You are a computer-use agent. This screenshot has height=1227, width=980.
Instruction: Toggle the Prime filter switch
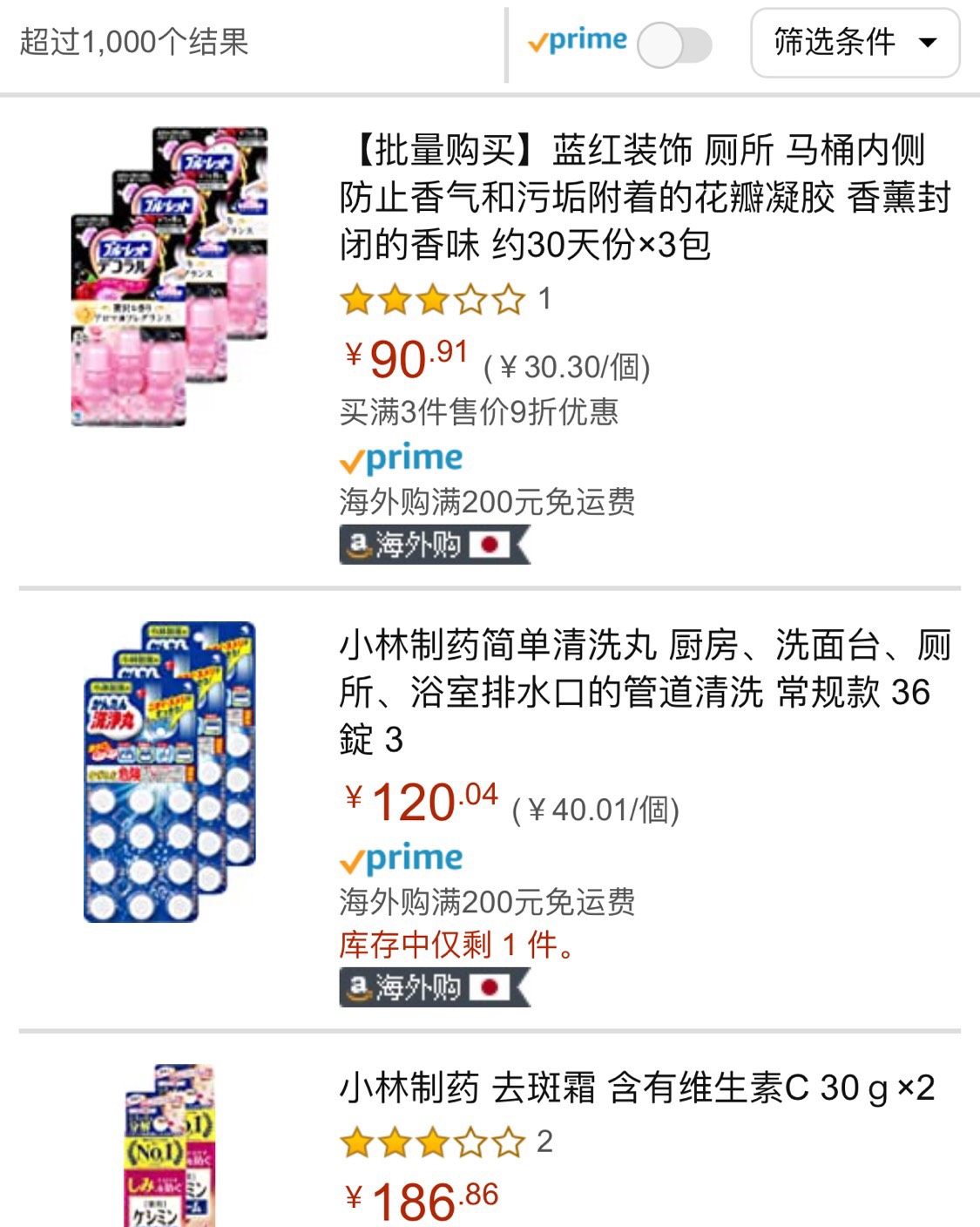674,44
